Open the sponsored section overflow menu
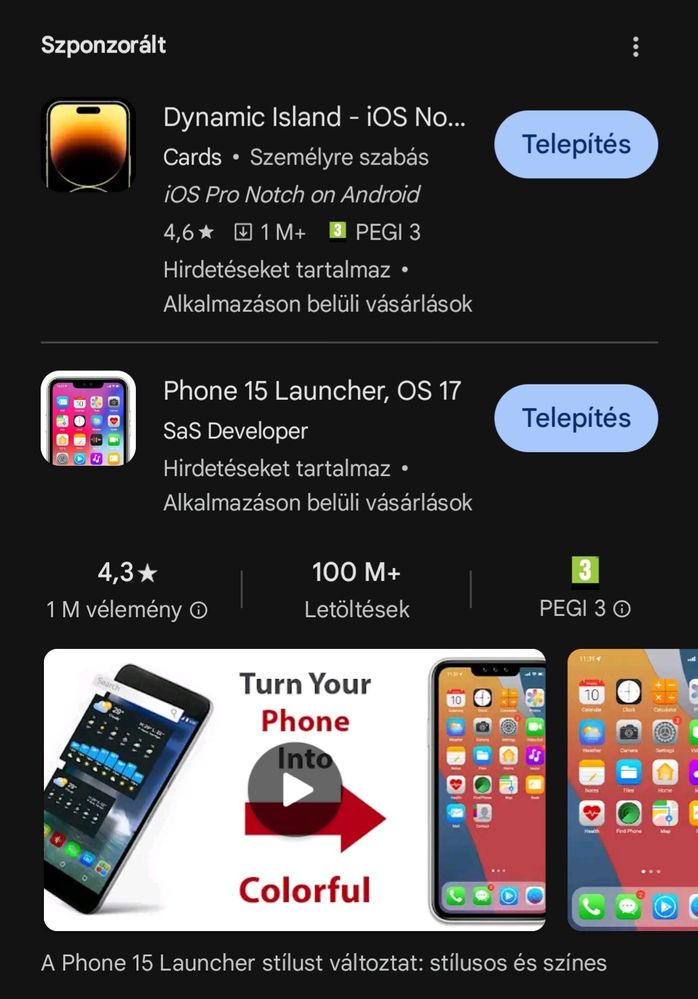698x999 pixels. [x=635, y=47]
